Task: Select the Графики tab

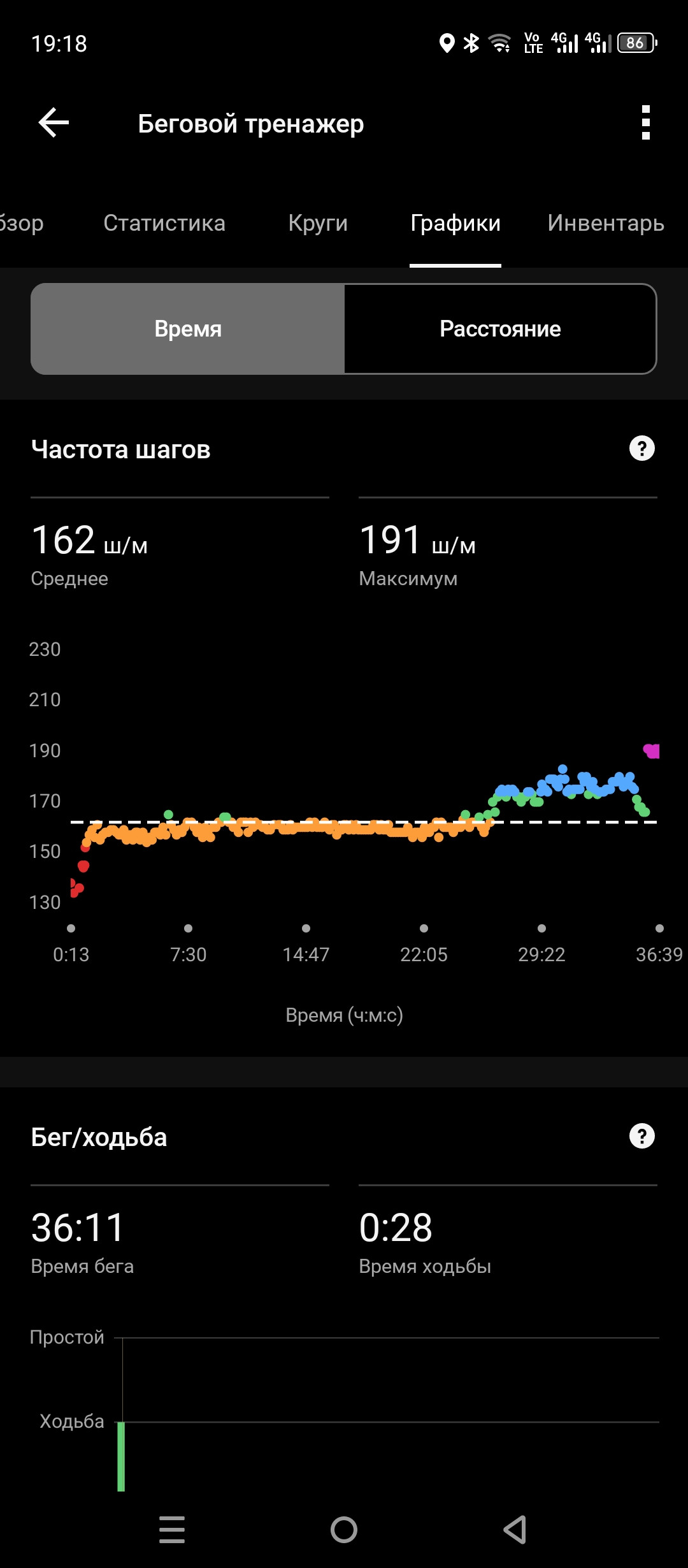Action: point(455,223)
